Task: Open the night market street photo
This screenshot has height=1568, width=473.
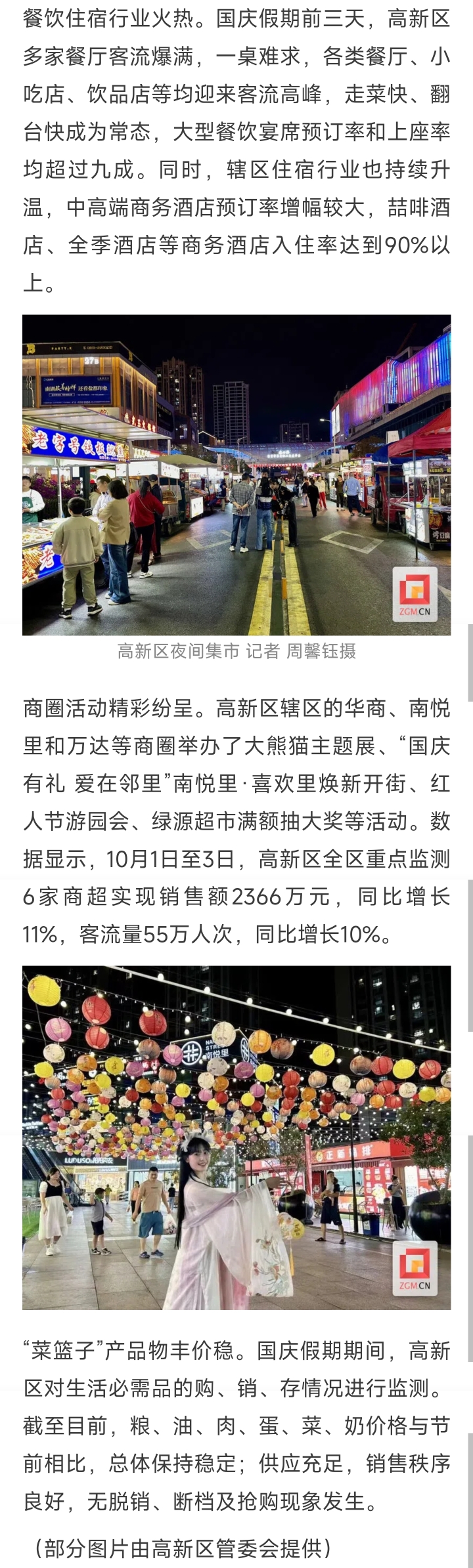Action: pyautogui.click(x=236, y=475)
